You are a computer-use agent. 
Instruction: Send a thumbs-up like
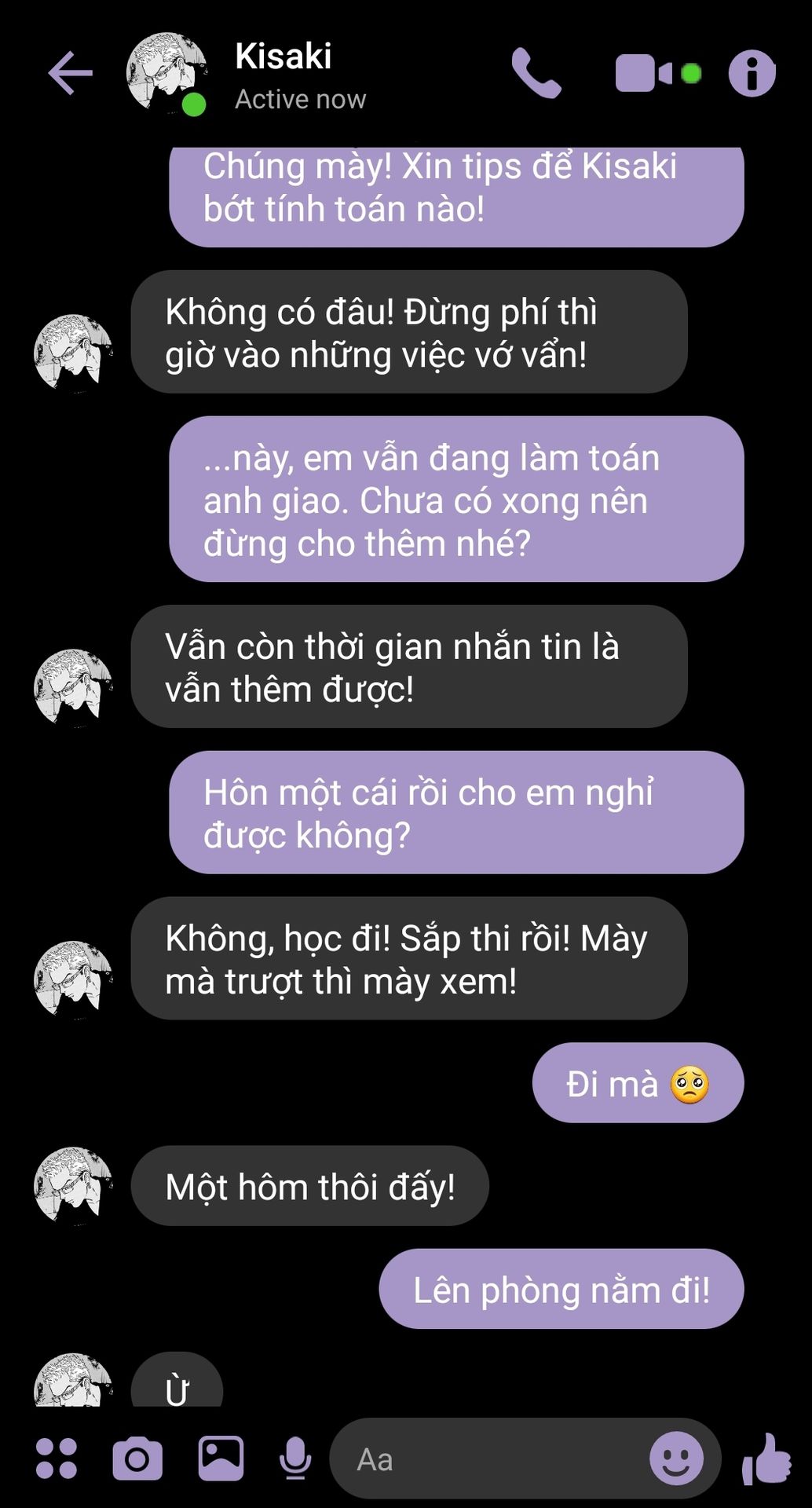[766, 1459]
